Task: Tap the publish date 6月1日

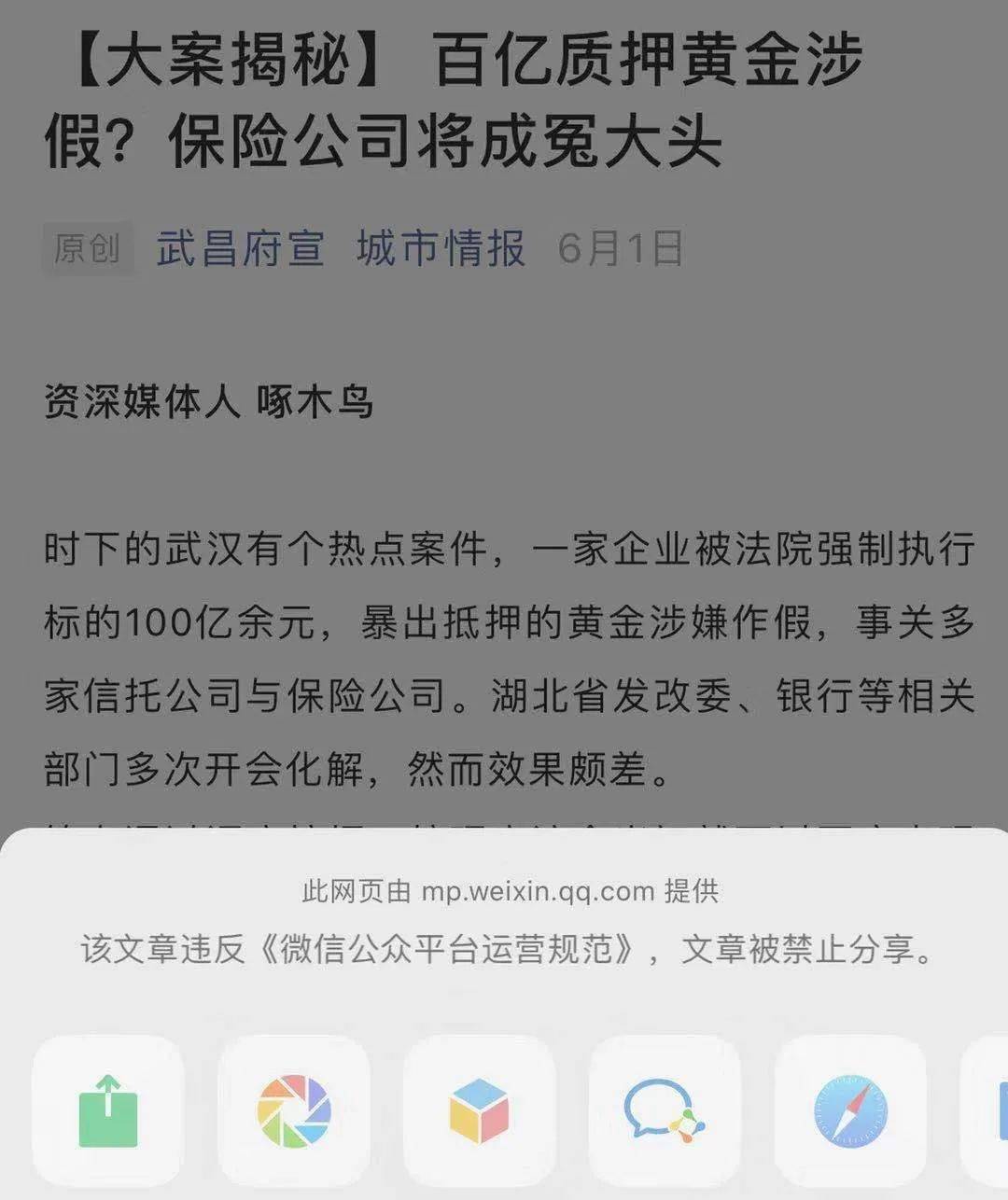Action: click(x=623, y=247)
